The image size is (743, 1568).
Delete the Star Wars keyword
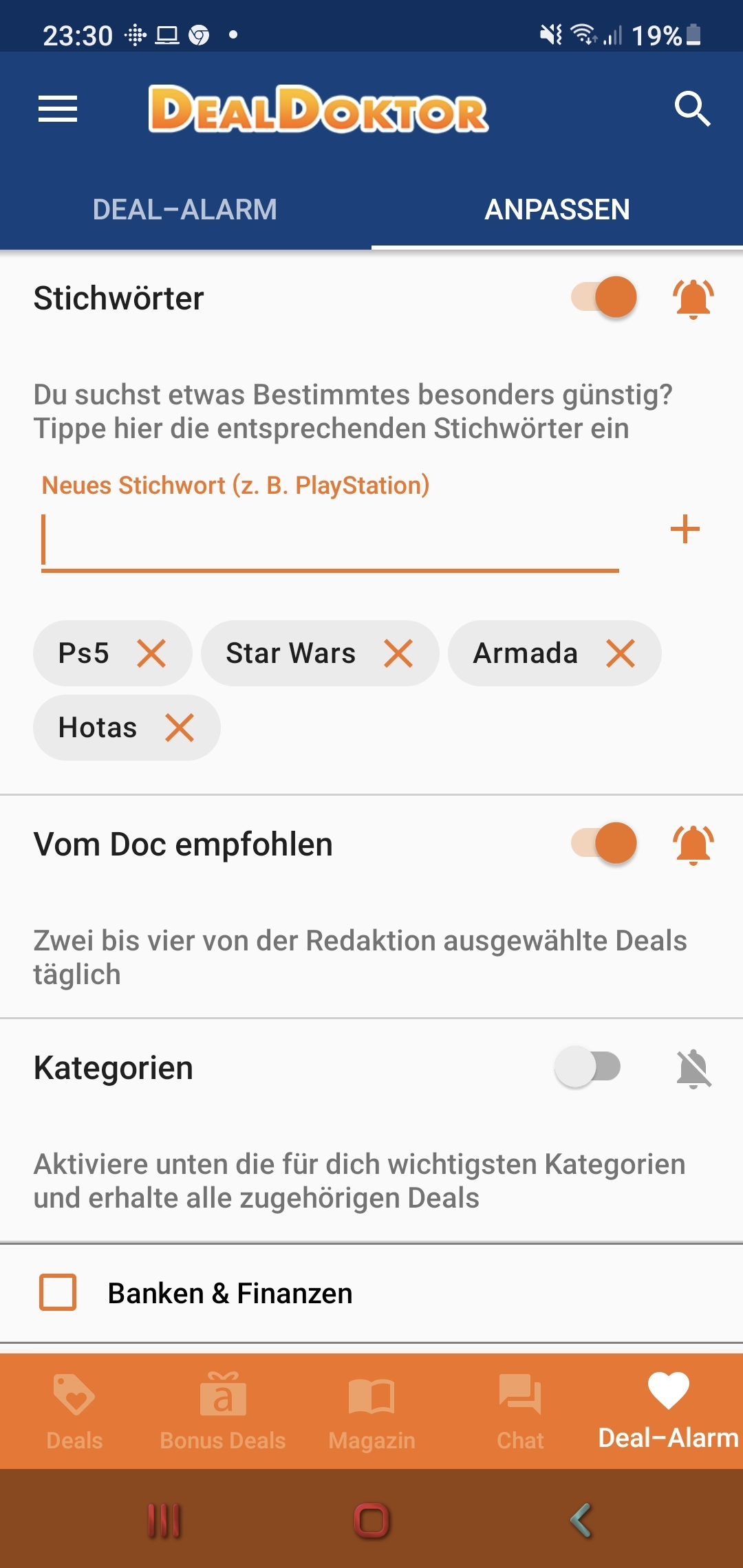[x=398, y=653]
